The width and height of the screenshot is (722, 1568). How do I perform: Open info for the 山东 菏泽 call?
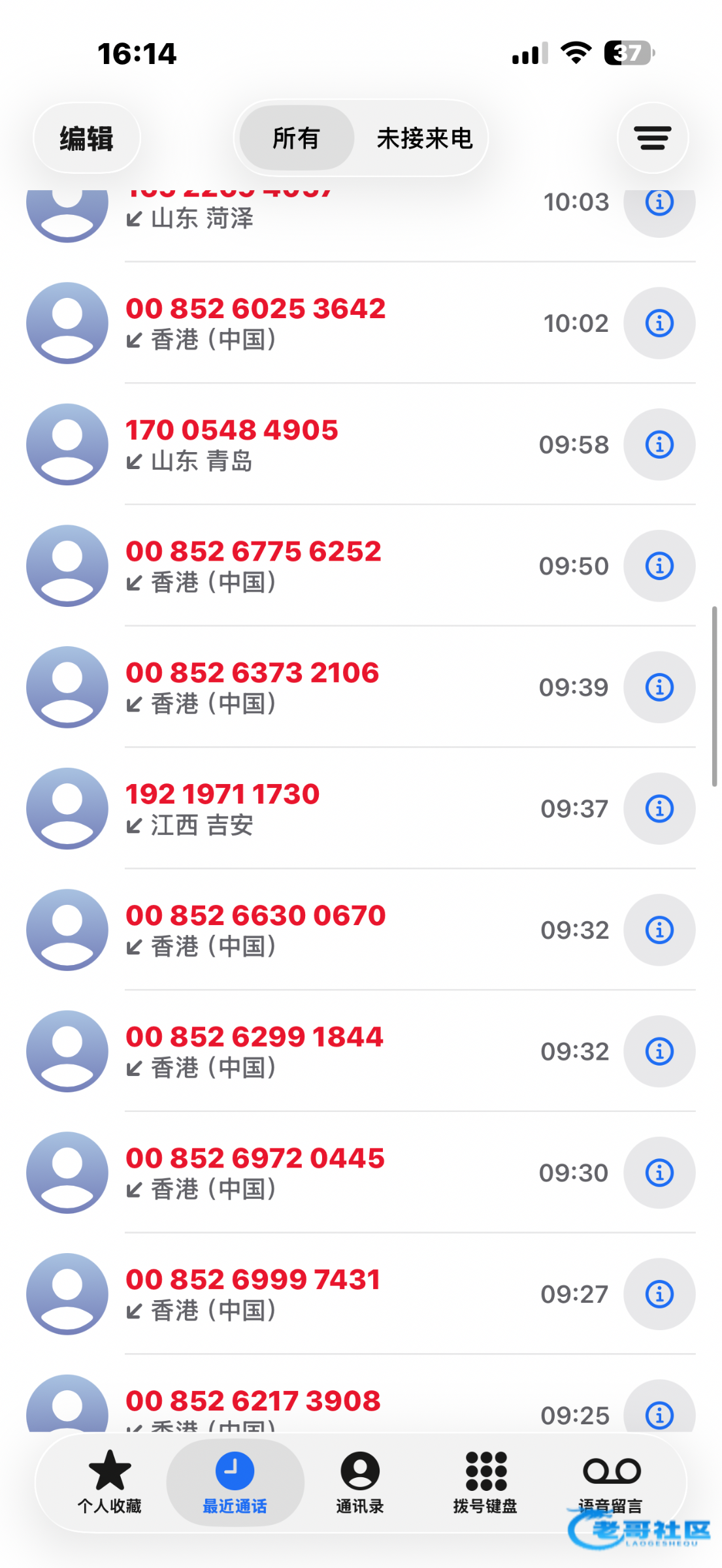click(659, 204)
